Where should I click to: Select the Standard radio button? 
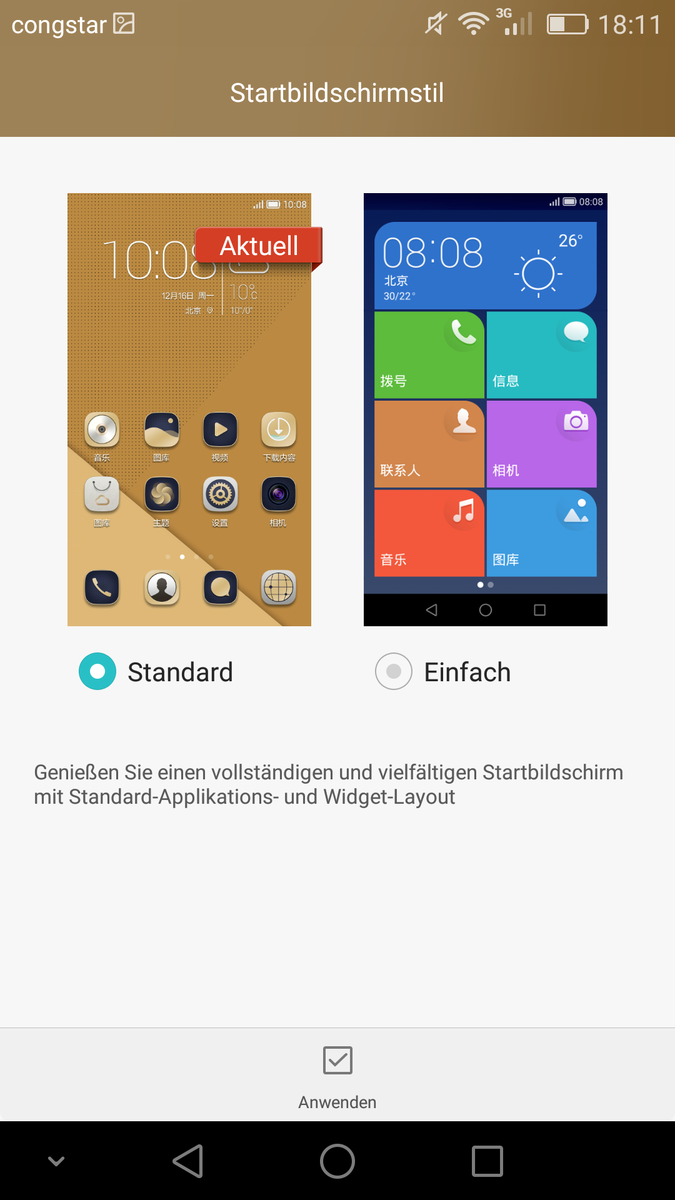click(97, 672)
